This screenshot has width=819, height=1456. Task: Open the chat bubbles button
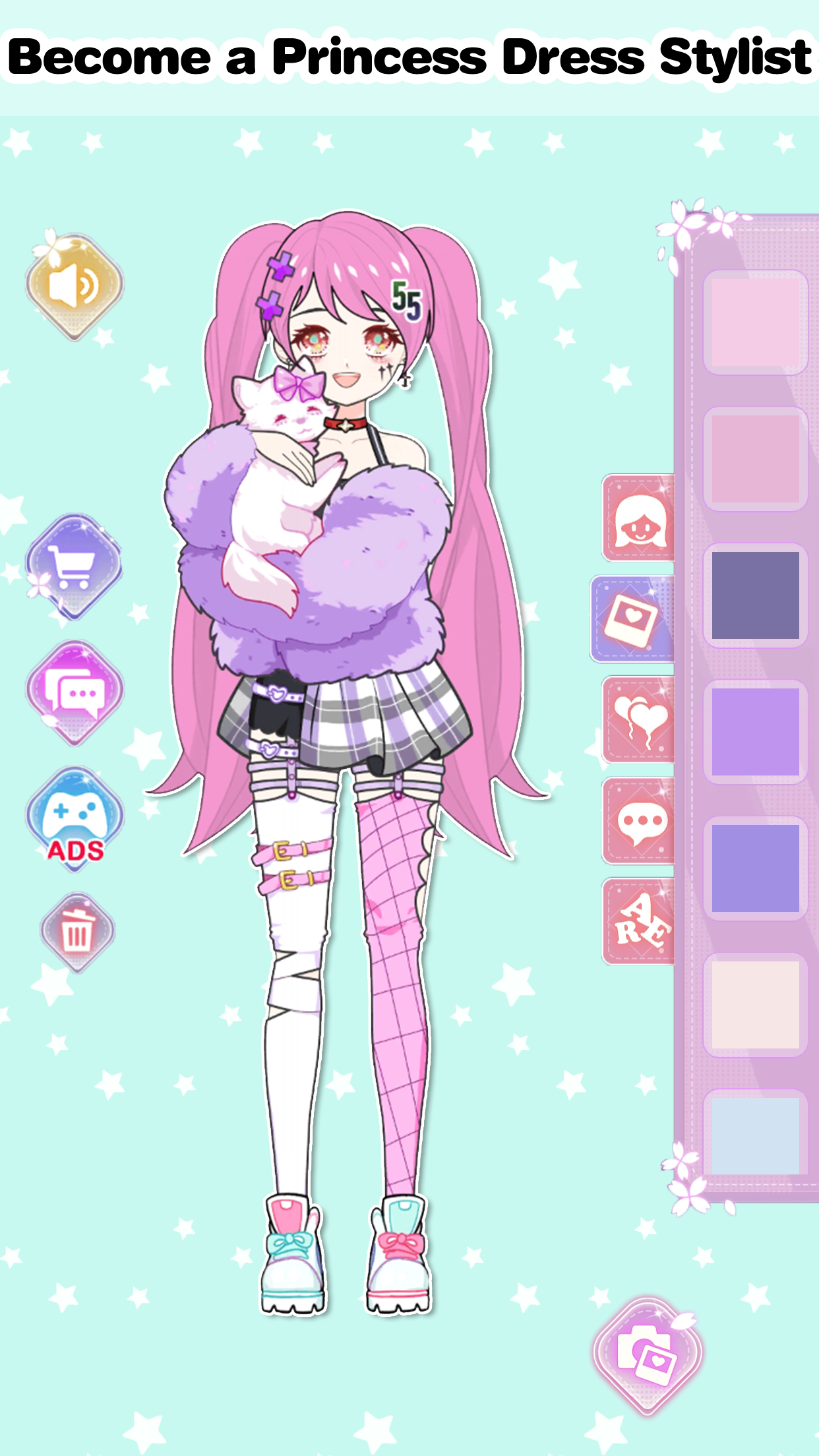click(75, 692)
